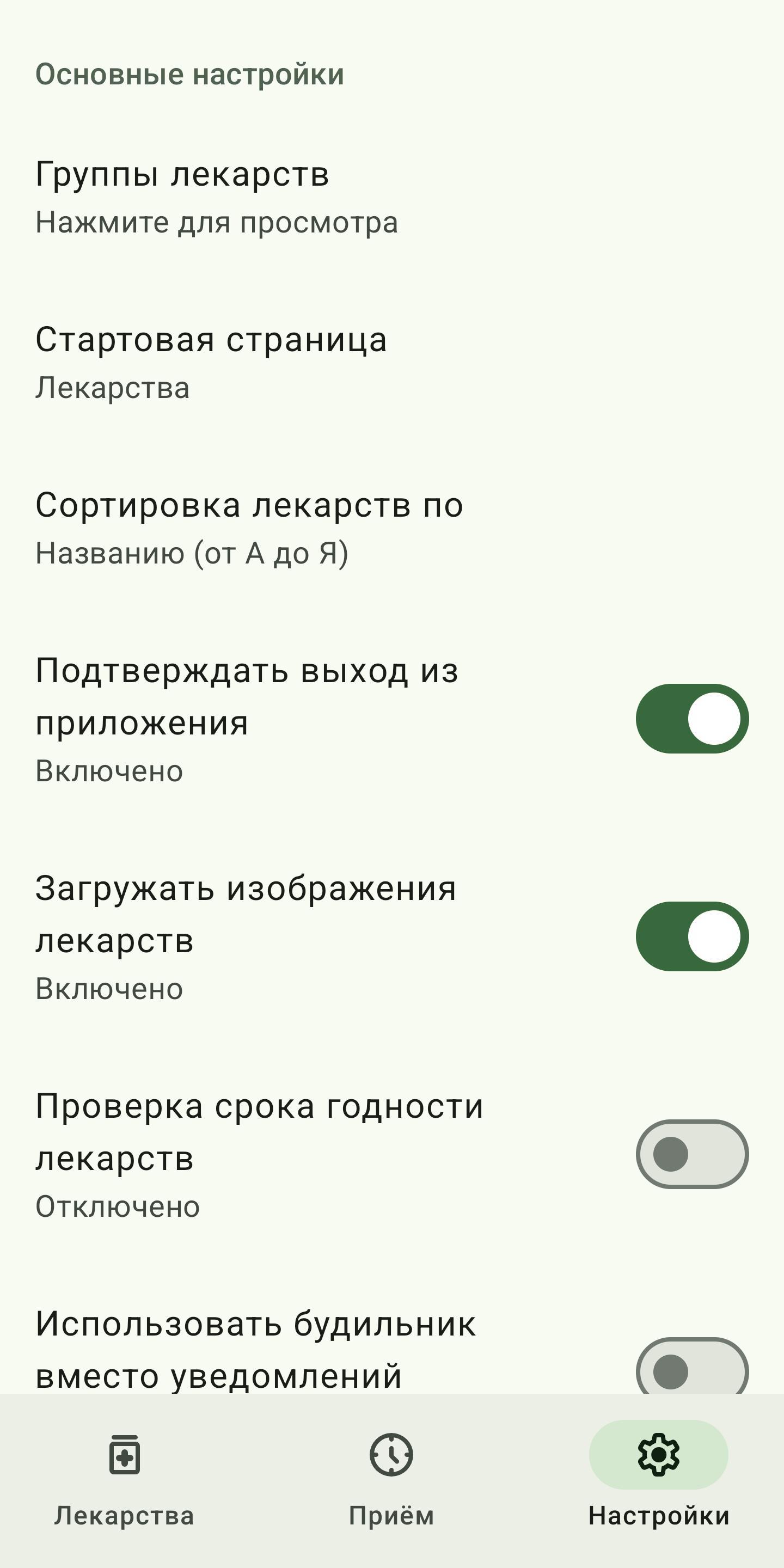Go to the Приём tab
This screenshot has height=1568, width=784.
pyautogui.click(x=391, y=1480)
